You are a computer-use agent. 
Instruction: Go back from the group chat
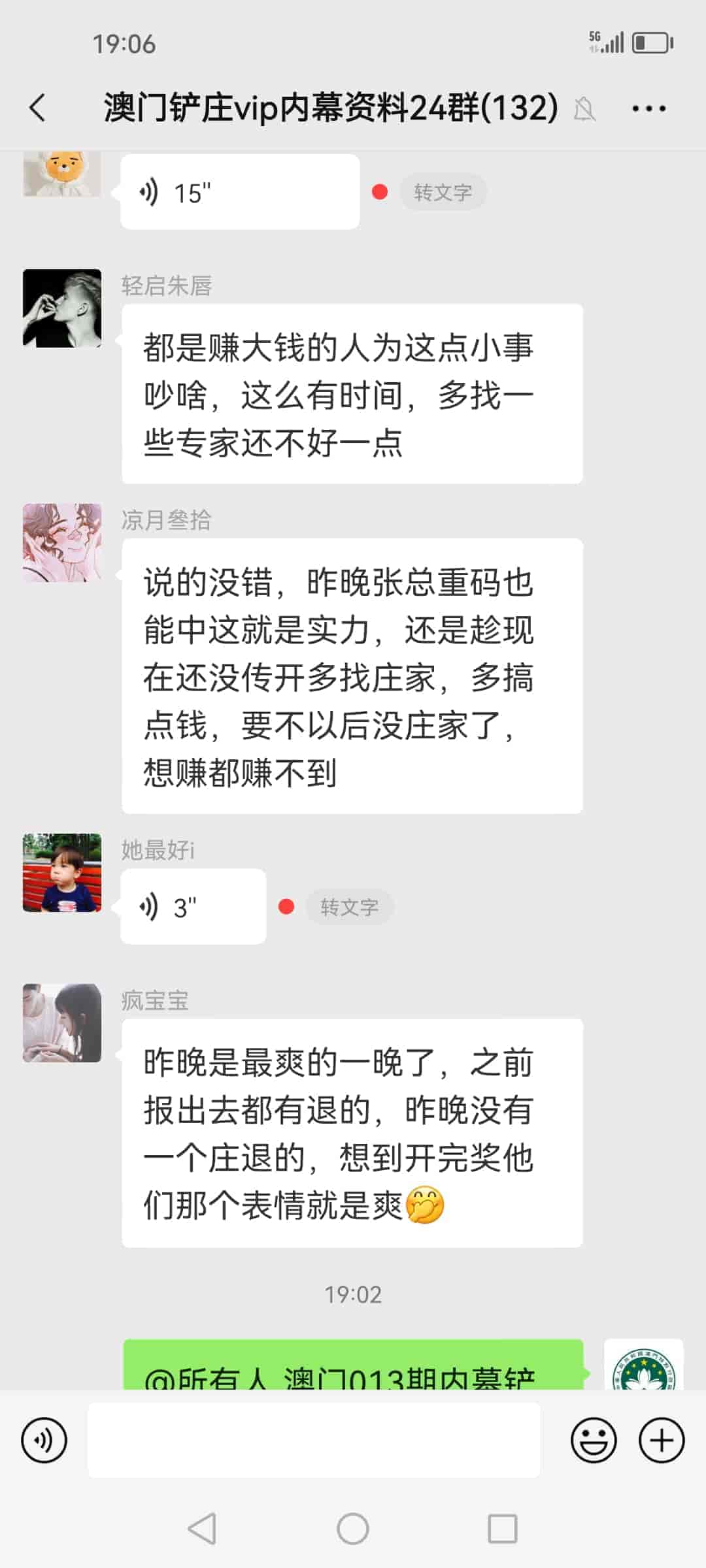pos(38,108)
